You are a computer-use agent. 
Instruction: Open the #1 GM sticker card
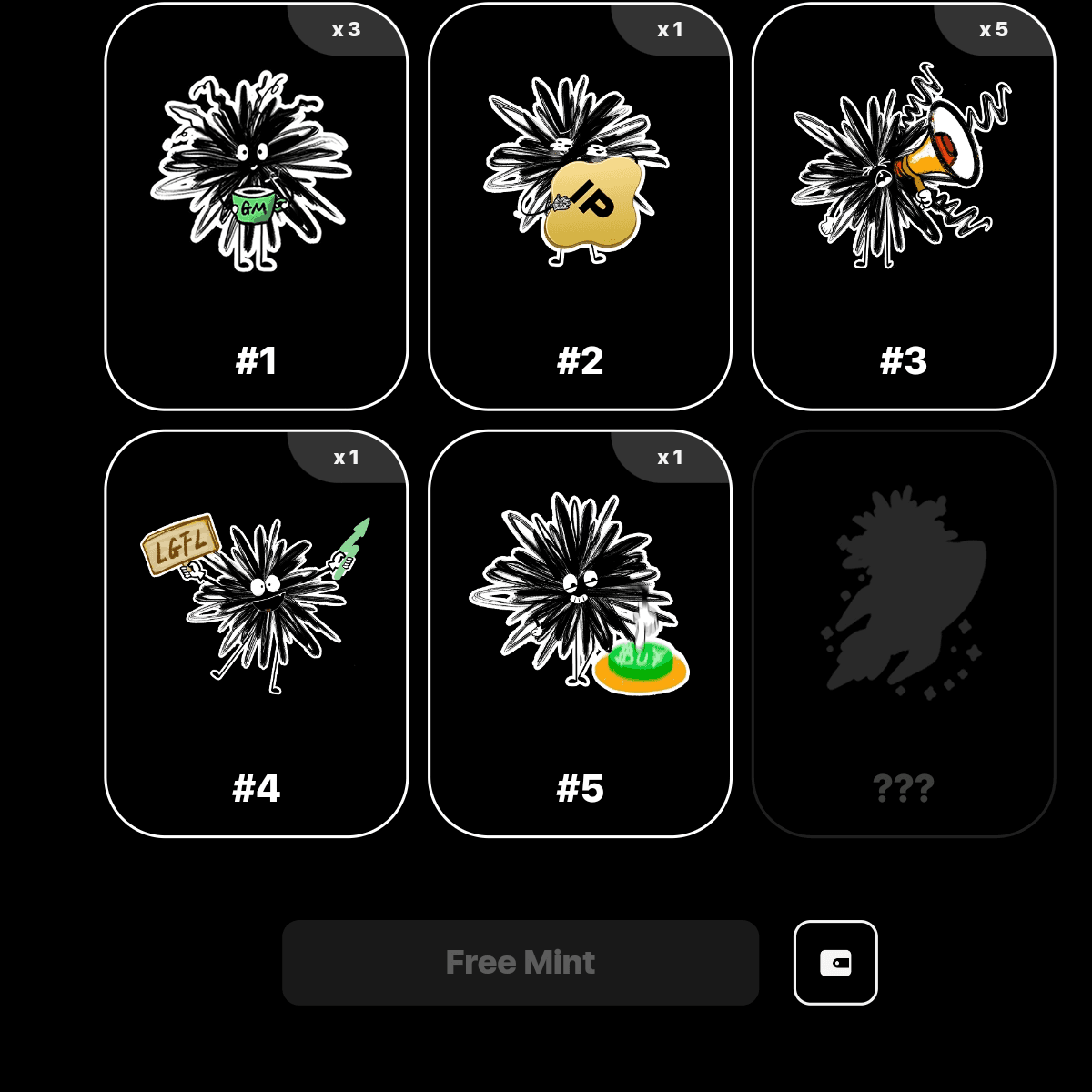pyautogui.click(x=256, y=207)
